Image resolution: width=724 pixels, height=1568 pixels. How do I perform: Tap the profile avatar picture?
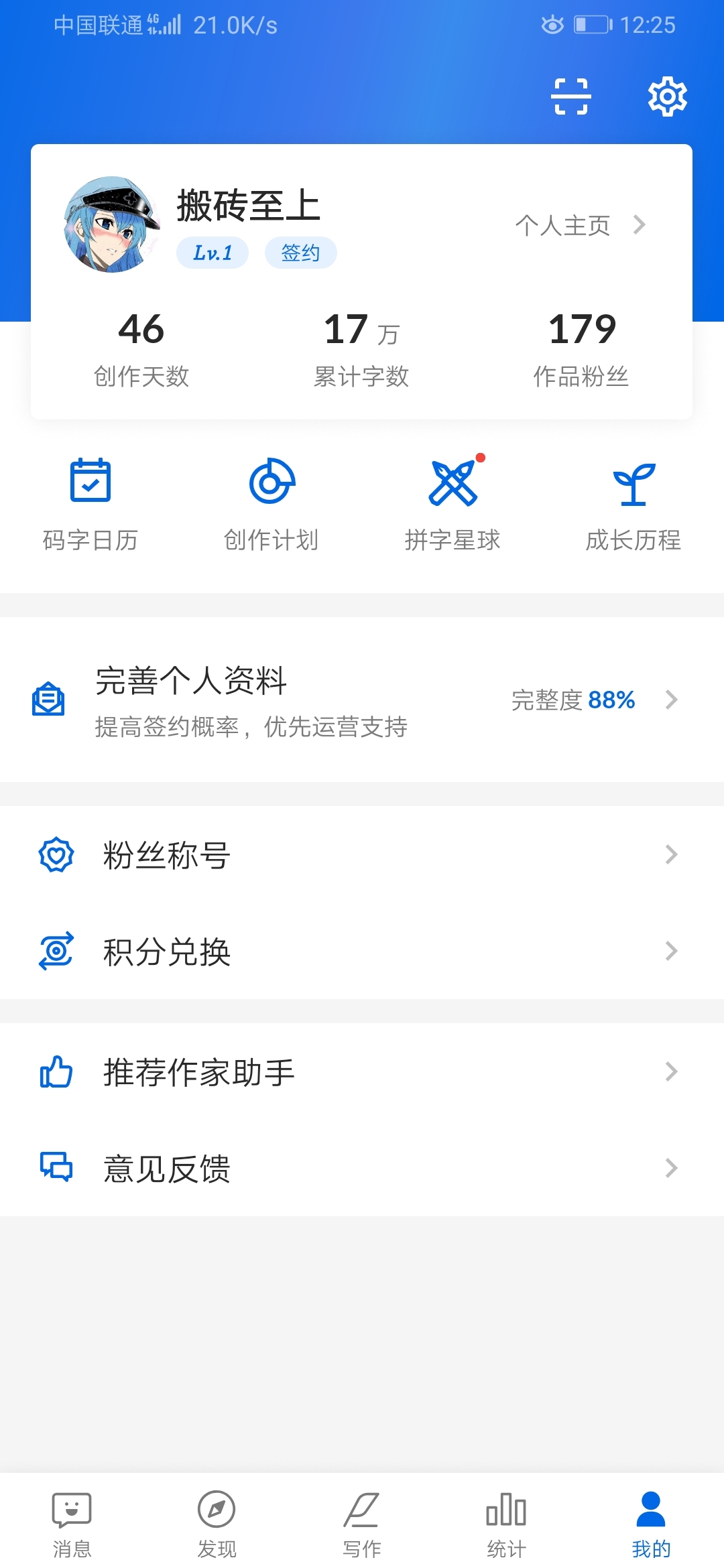click(x=112, y=224)
